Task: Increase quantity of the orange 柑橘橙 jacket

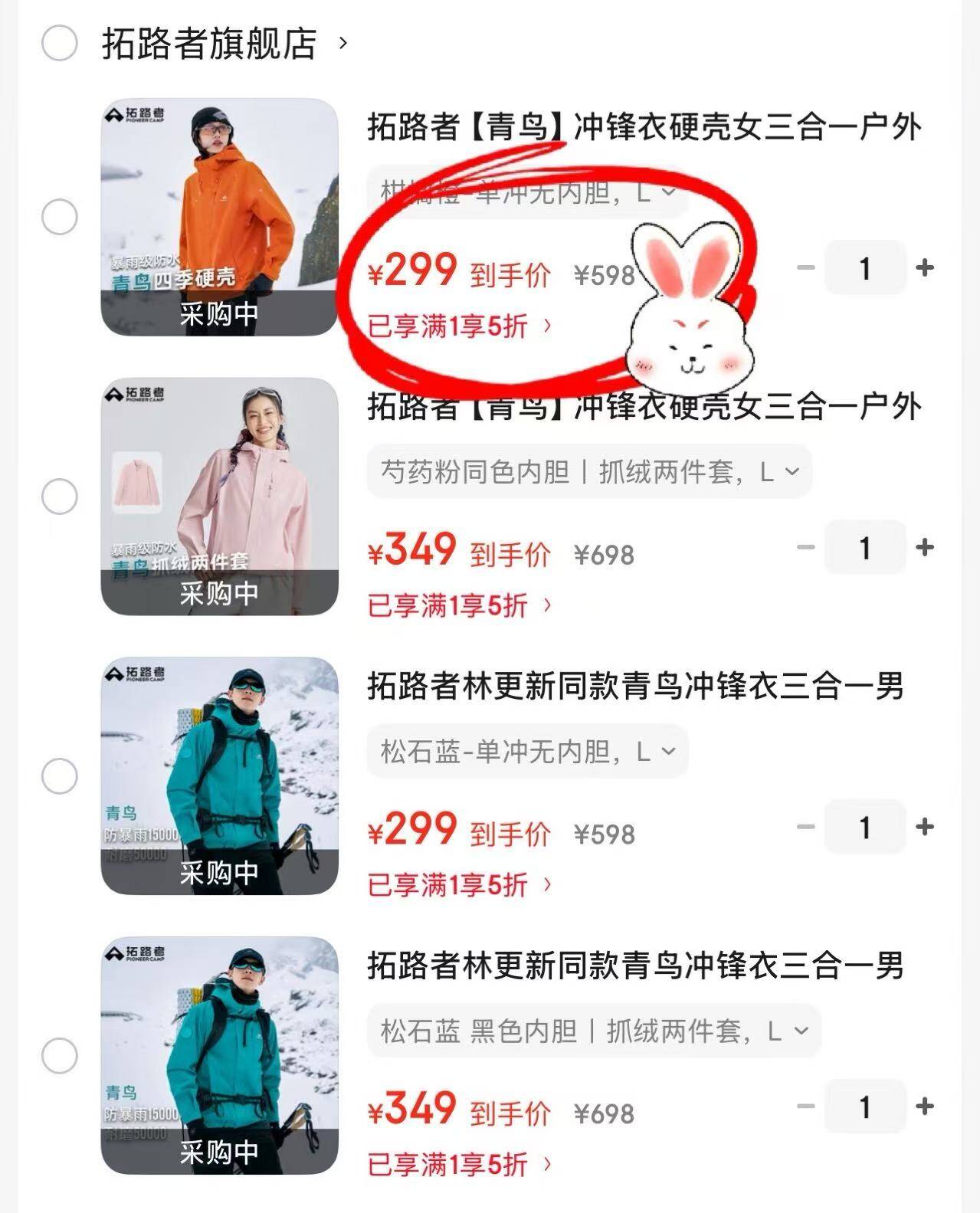Action: (925, 267)
